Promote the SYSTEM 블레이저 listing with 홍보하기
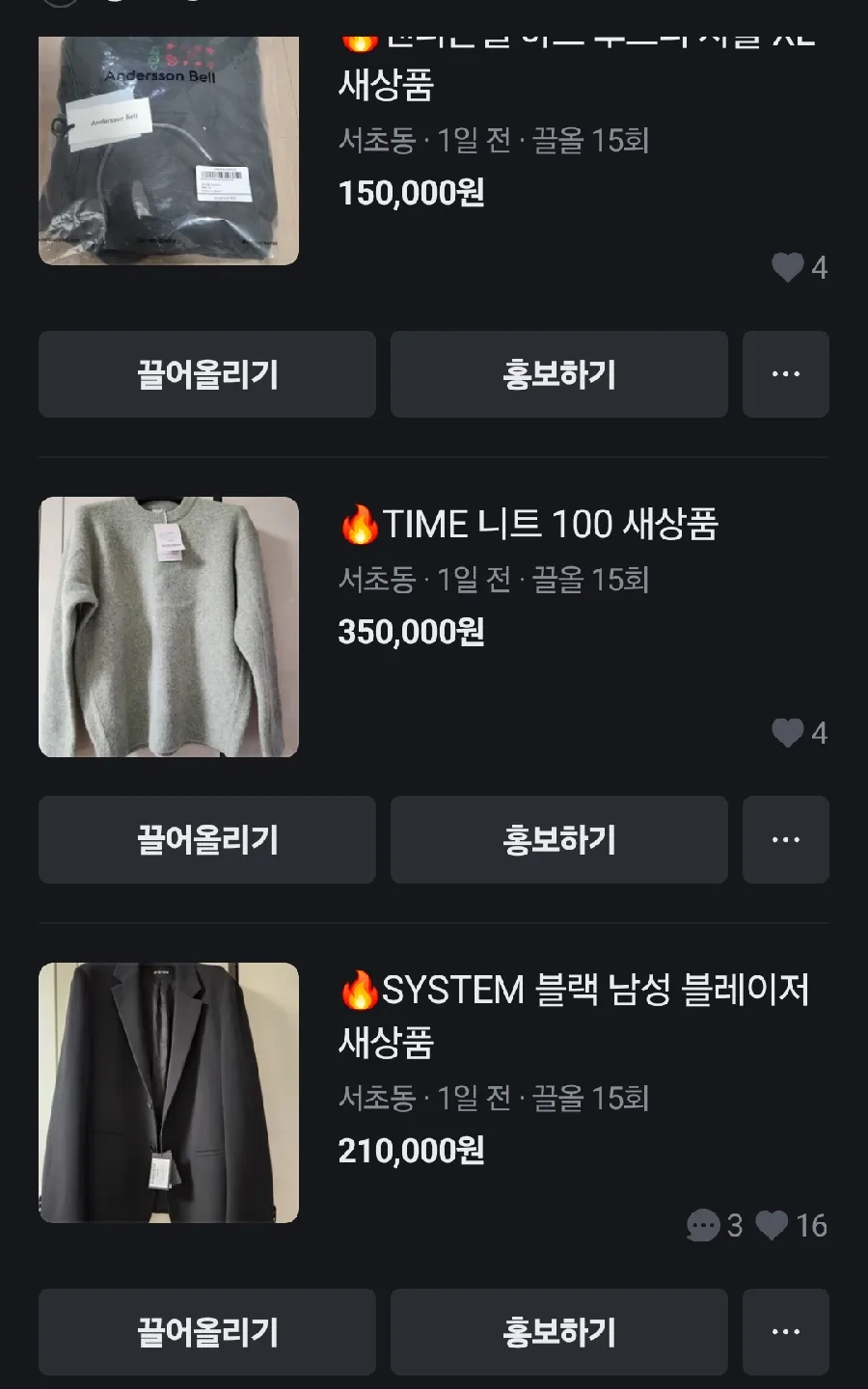868x1389 pixels. click(559, 1332)
